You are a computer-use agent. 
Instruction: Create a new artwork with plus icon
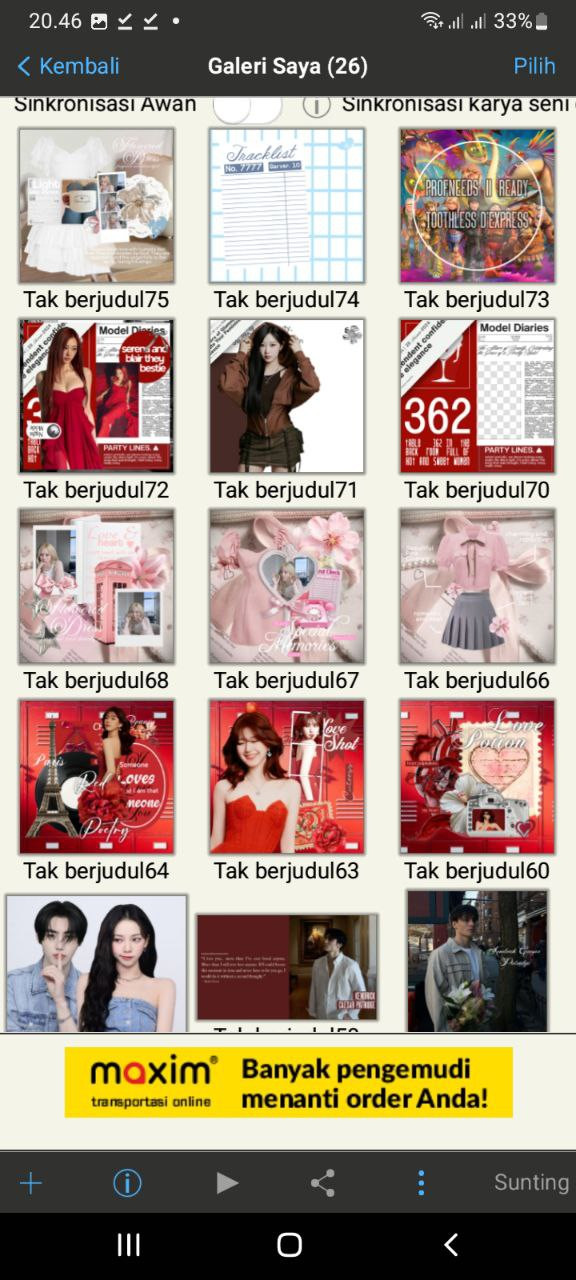(x=31, y=1183)
